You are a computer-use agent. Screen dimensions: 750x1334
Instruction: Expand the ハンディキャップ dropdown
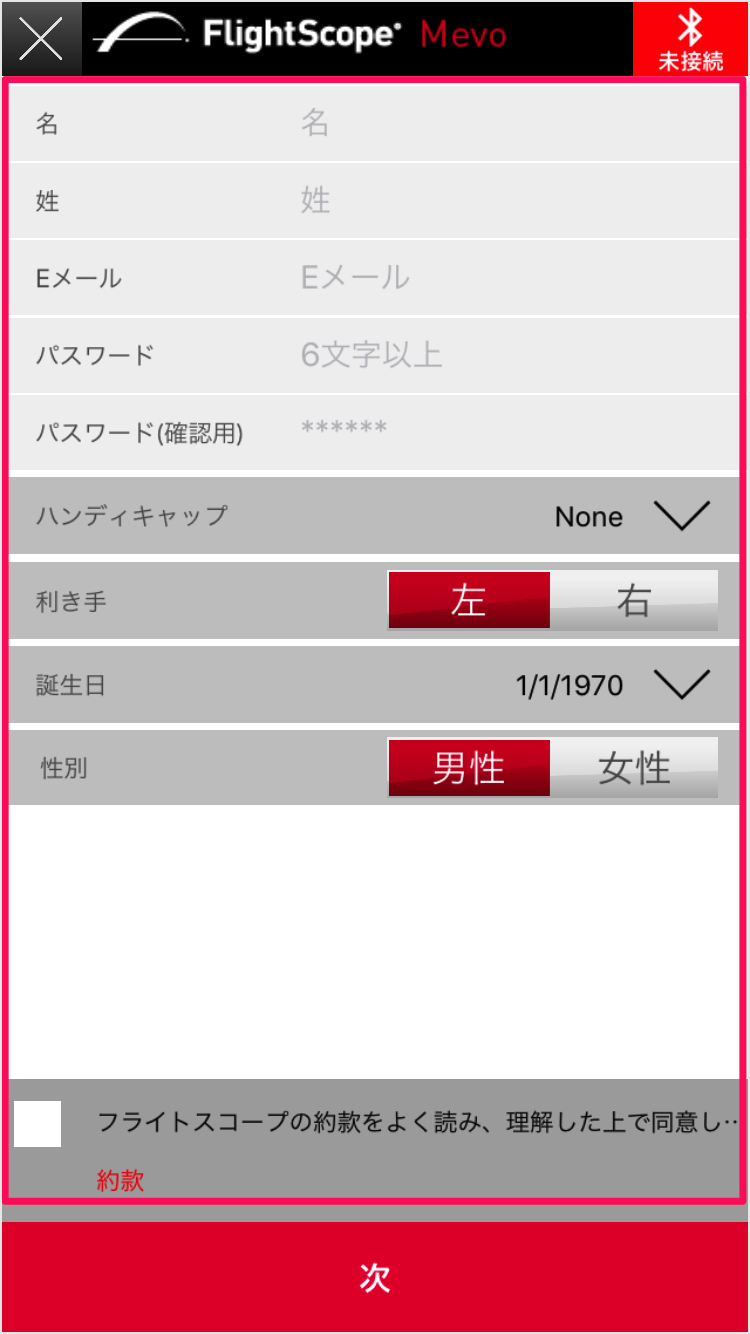pyautogui.click(x=374, y=516)
